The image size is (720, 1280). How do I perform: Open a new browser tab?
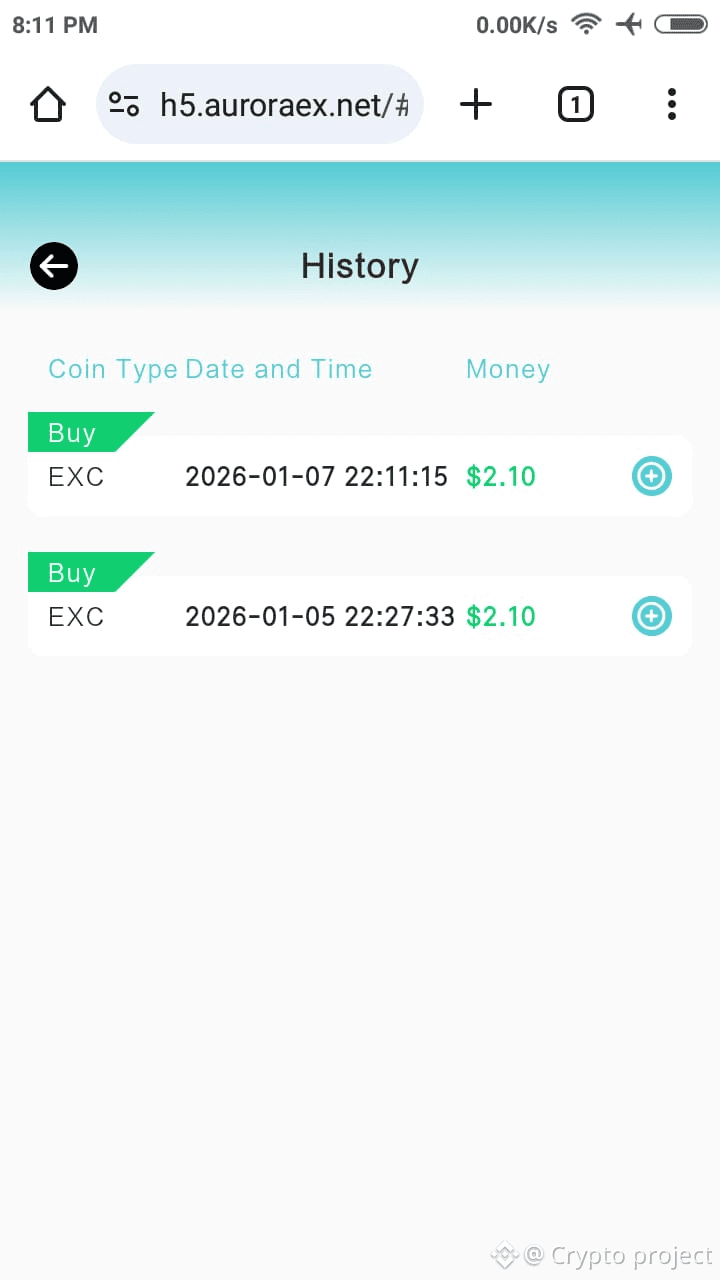[476, 104]
